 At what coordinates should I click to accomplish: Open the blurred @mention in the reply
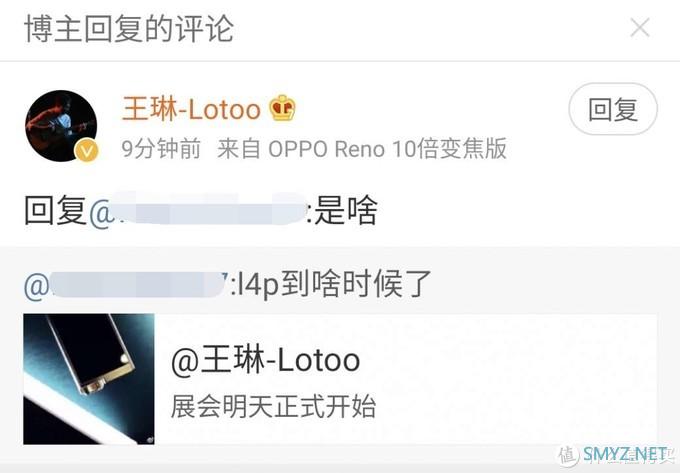pos(198,211)
